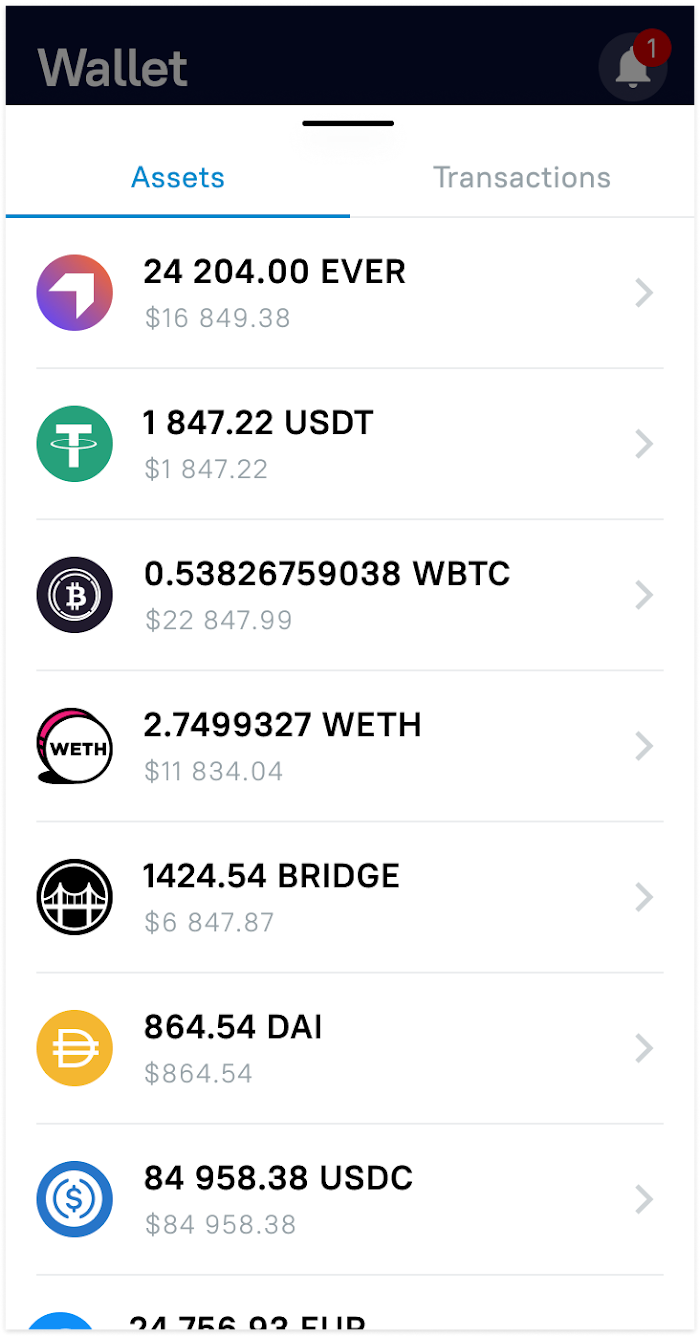This screenshot has height=1336, width=700.
Task: Show details for WETH
Action: (x=350, y=746)
